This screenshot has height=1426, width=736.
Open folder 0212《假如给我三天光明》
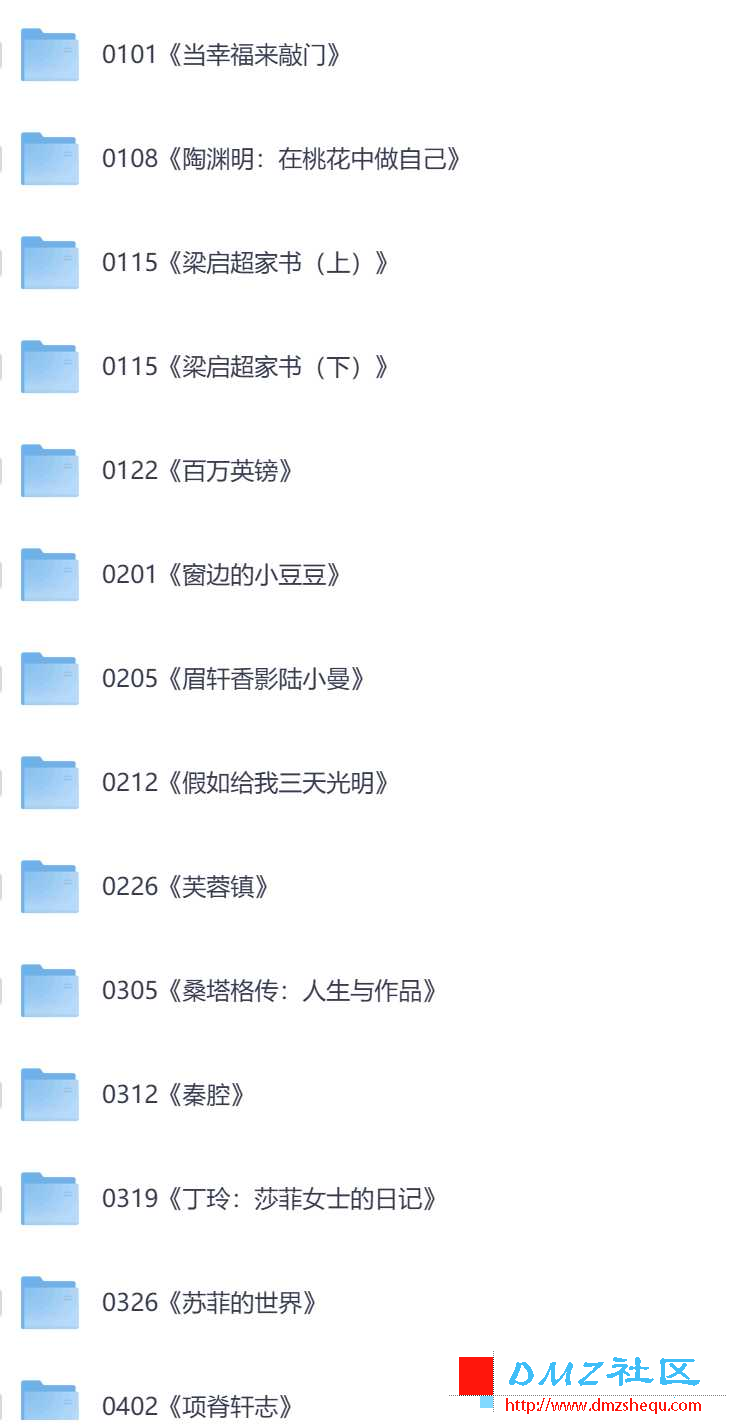click(x=244, y=783)
